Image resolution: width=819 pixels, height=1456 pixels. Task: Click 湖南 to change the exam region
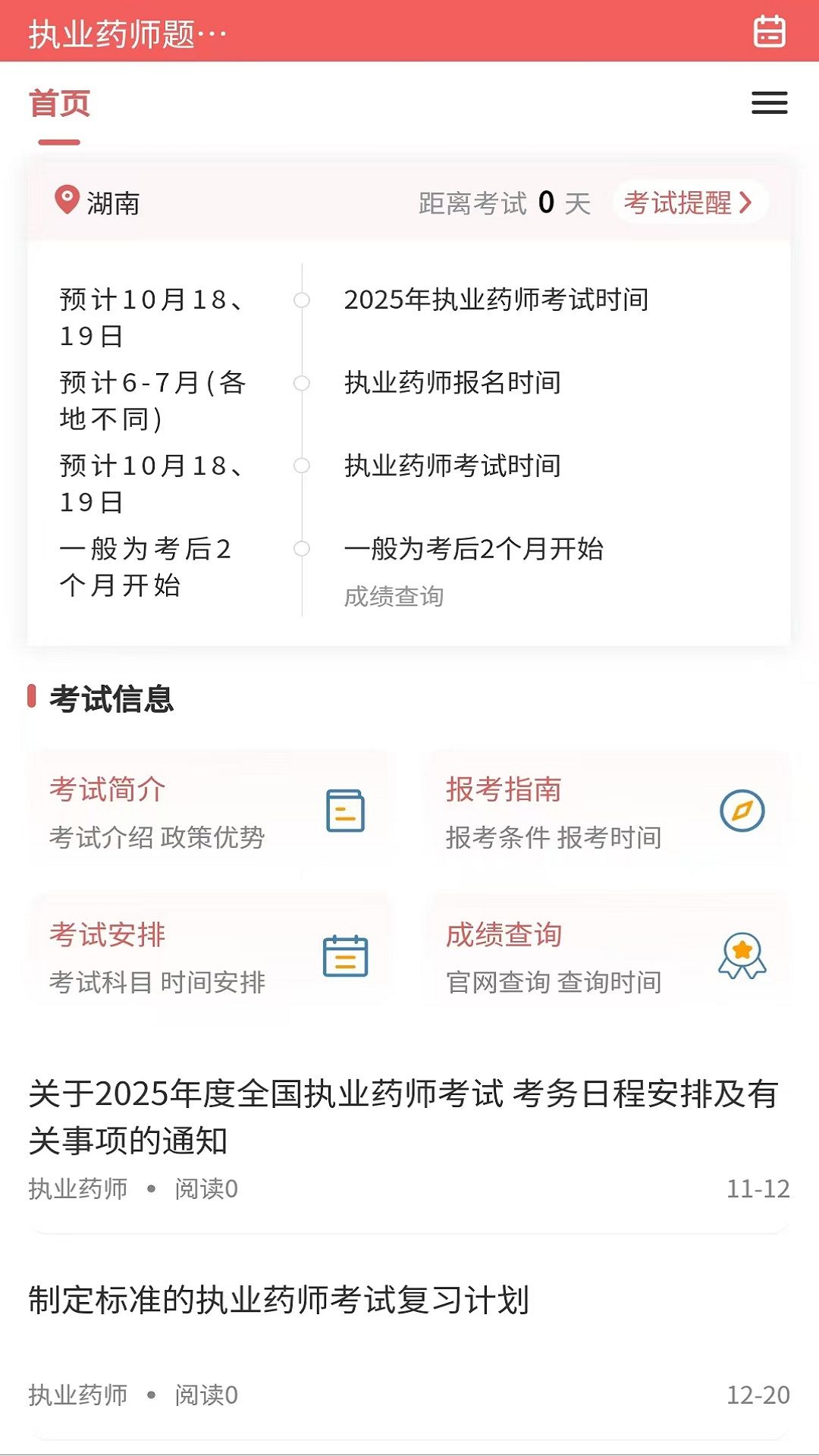[114, 202]
